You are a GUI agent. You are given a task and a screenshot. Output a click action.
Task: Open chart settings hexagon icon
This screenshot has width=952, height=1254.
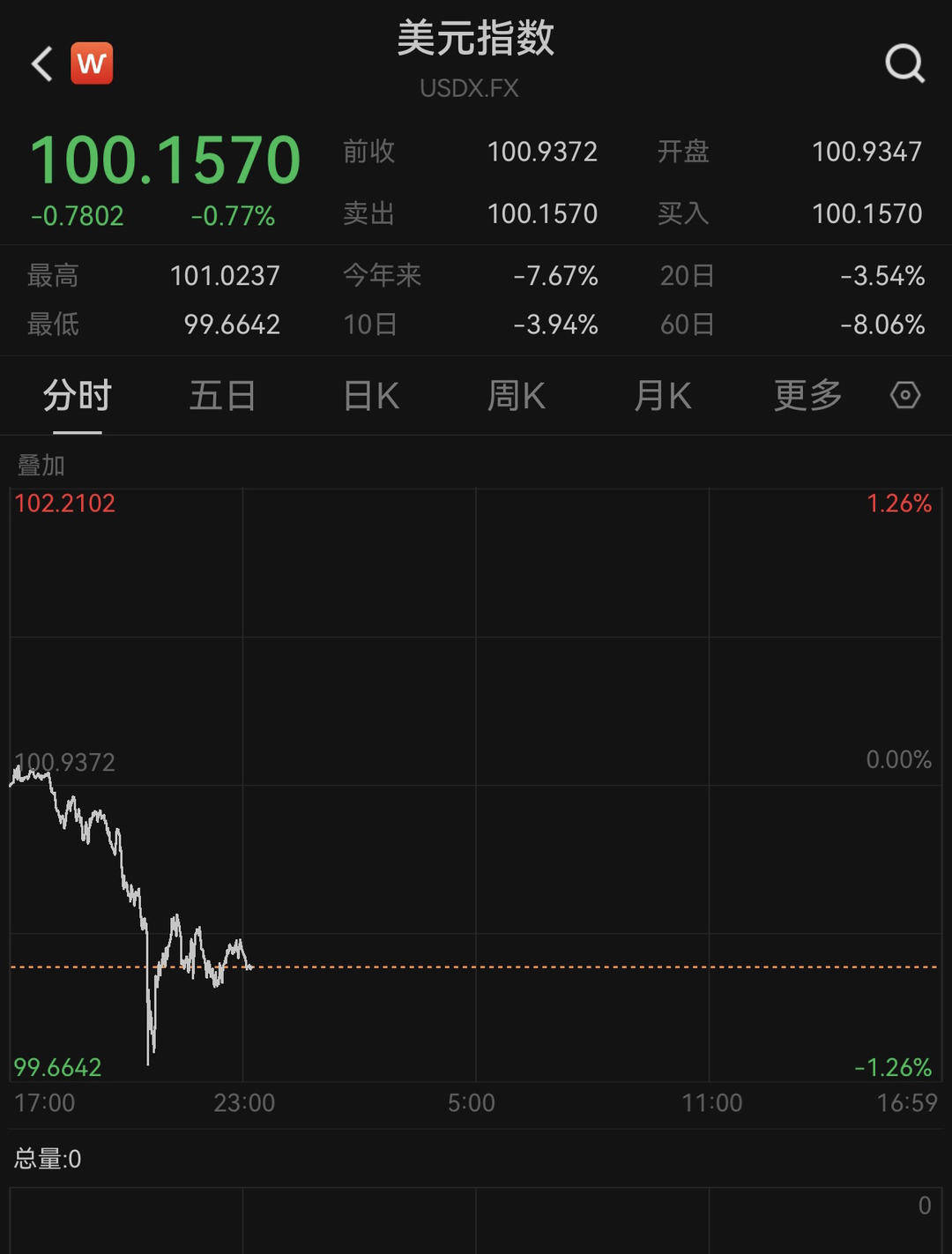[x=905, y=395]
